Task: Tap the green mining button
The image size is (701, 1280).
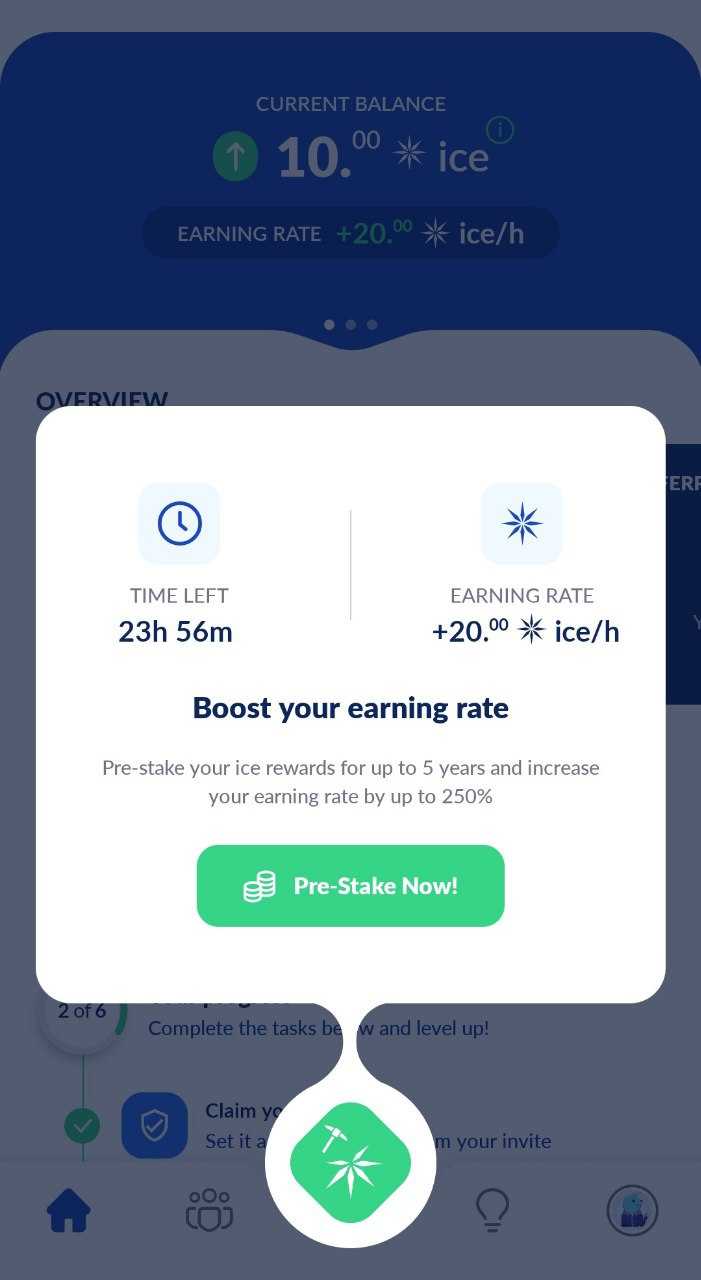Action: 350,1163
